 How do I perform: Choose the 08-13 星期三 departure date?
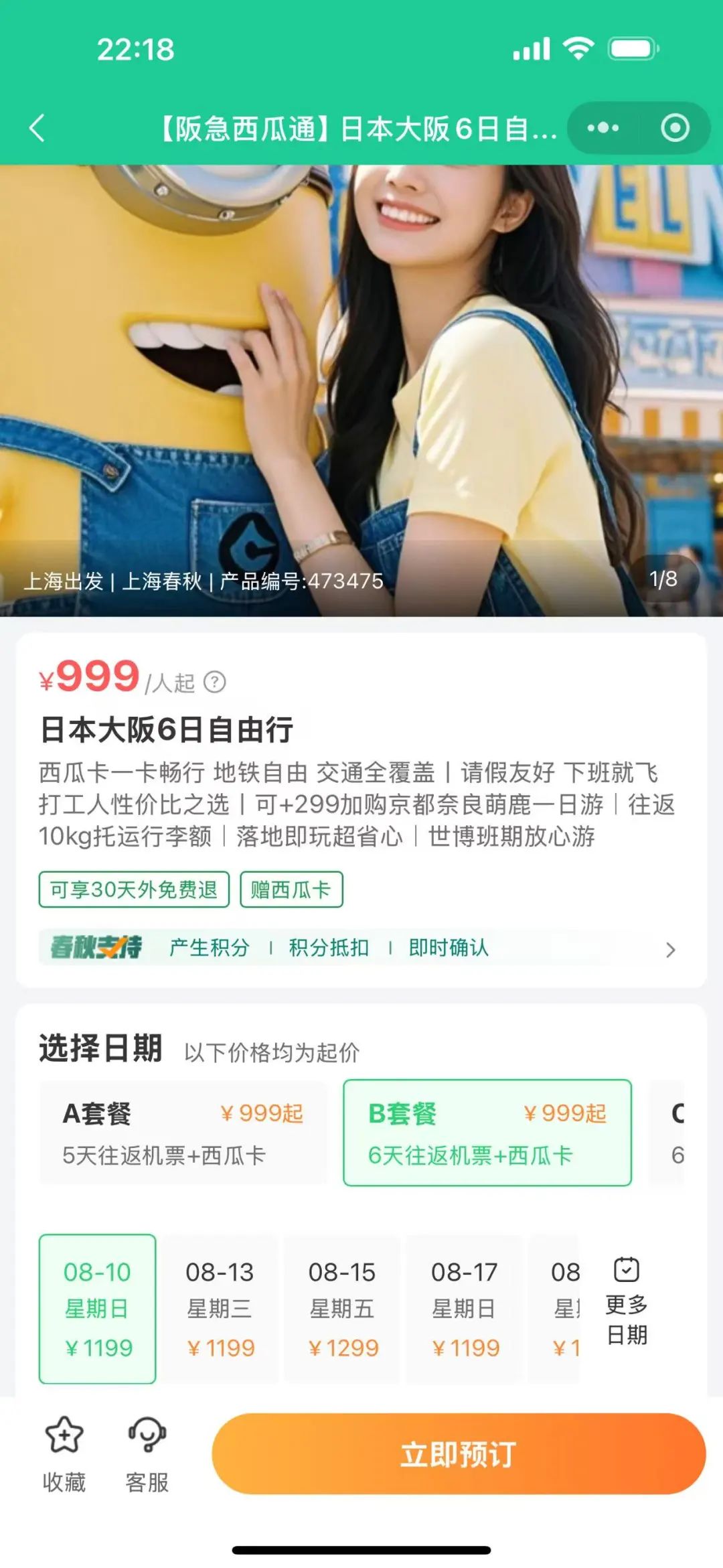point(220,1309)
